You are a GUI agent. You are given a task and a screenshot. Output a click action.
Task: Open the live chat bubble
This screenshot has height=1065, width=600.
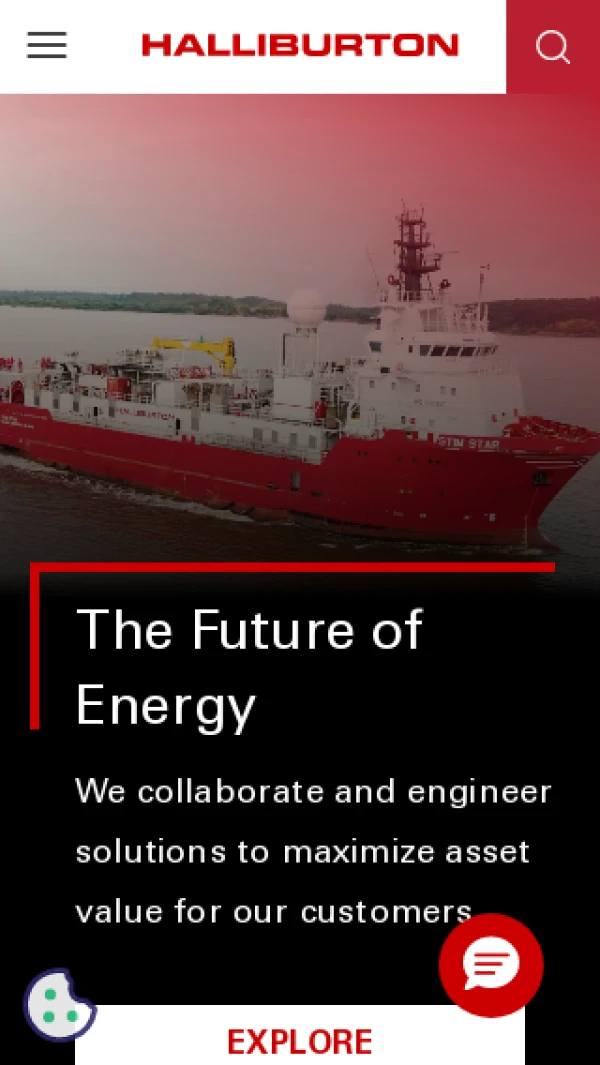[x=491, y=965]
